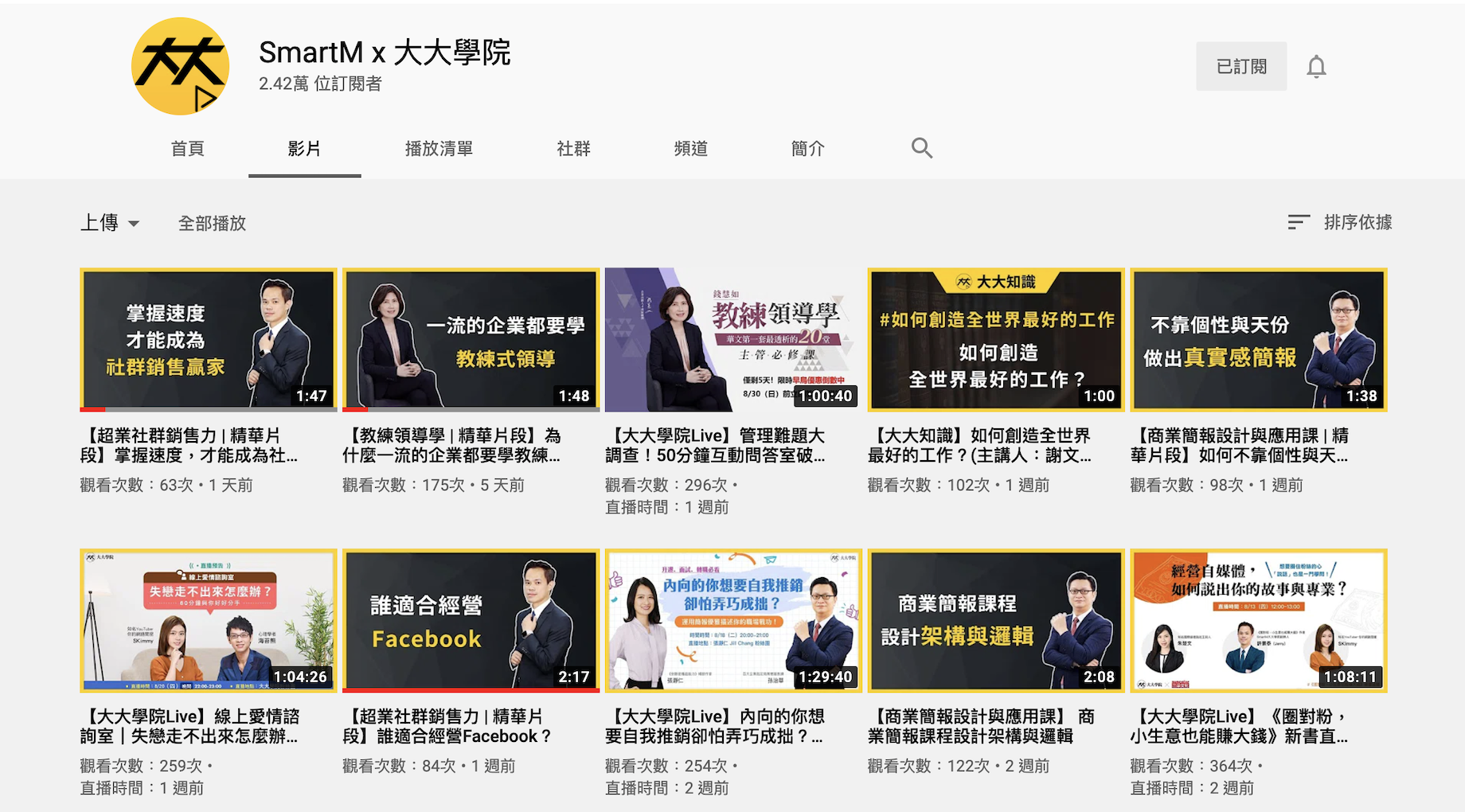Search within the SmartM channel
The height and width of the screenshot is (812, 1465).
(x=921, y=148)
